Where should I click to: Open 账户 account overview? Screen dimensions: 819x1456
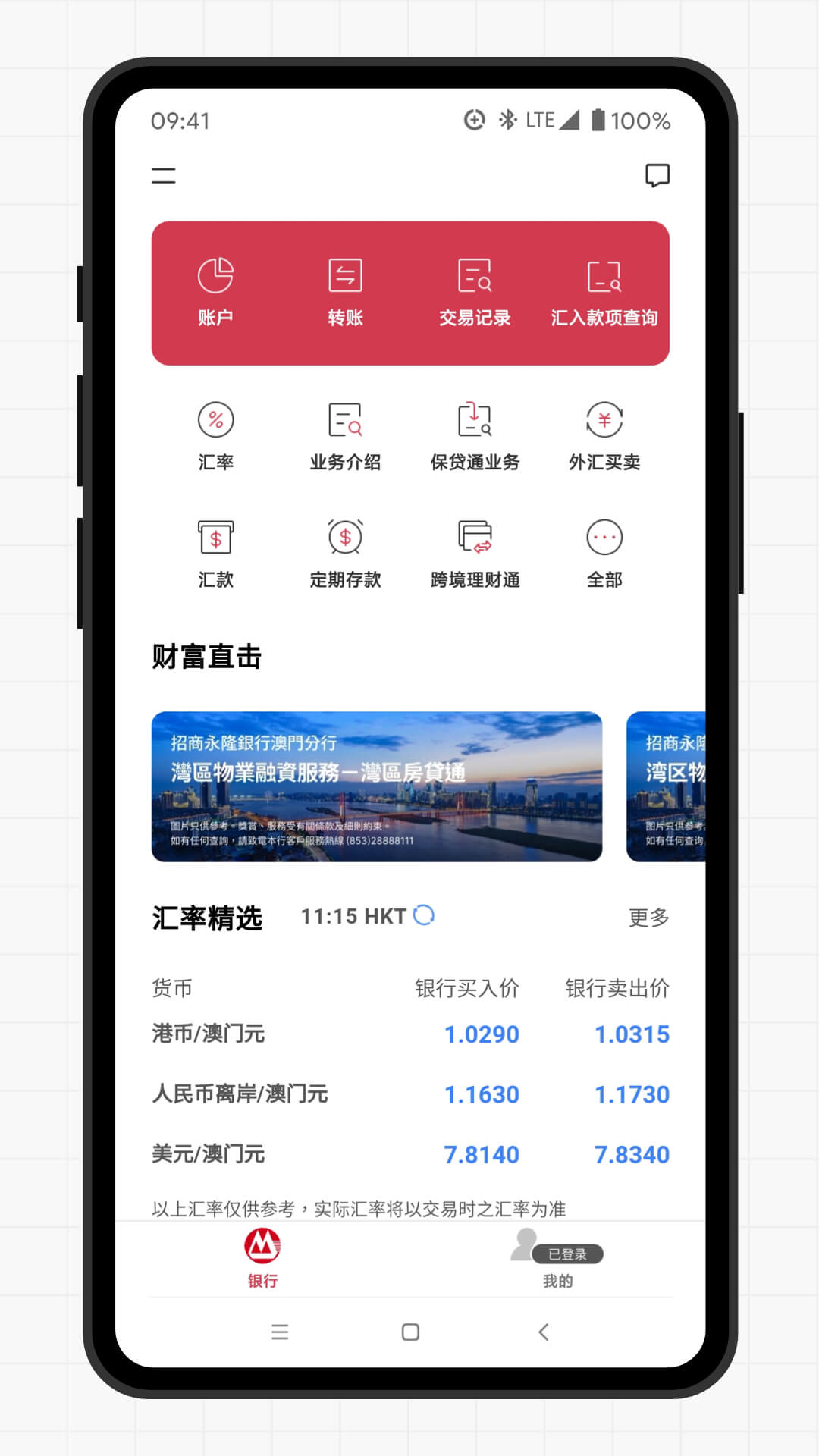click(215, 293)
